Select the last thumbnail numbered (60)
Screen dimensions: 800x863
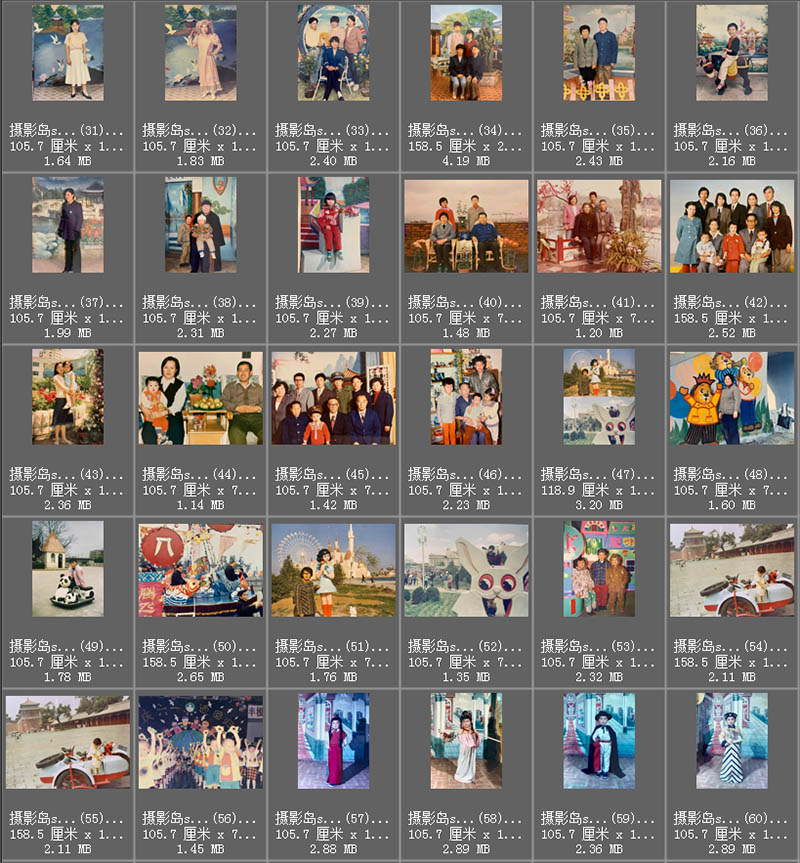pos(731,741)
